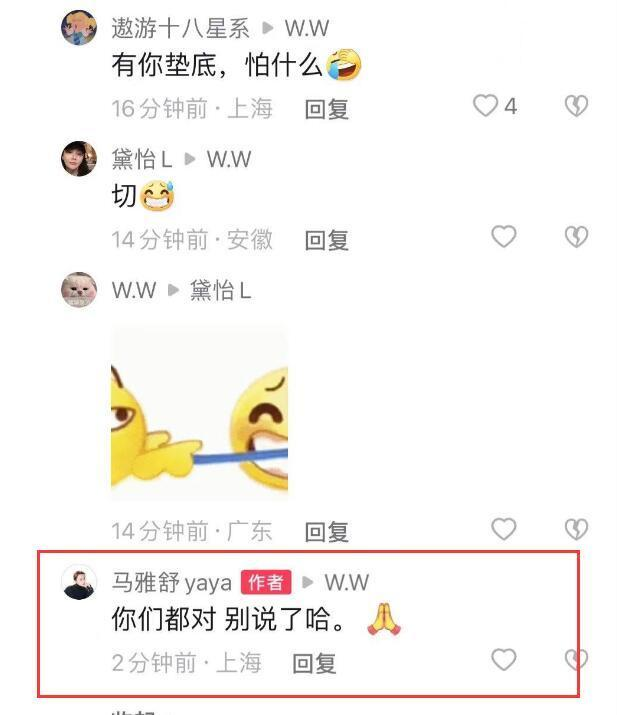This screenshot has width=617, height=715.
Task: Reply to 黛怡L's comment from 安徽
Action: point(326,240)
